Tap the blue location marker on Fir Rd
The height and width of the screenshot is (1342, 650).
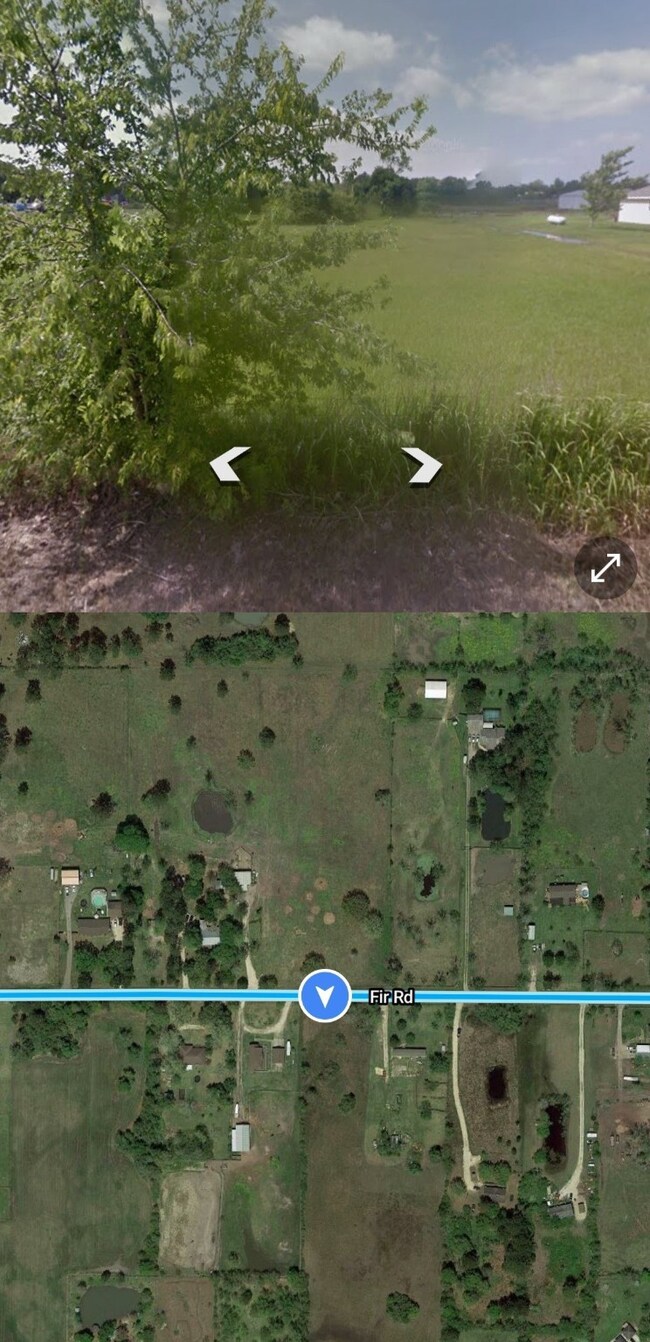click(x=324, y=996)
